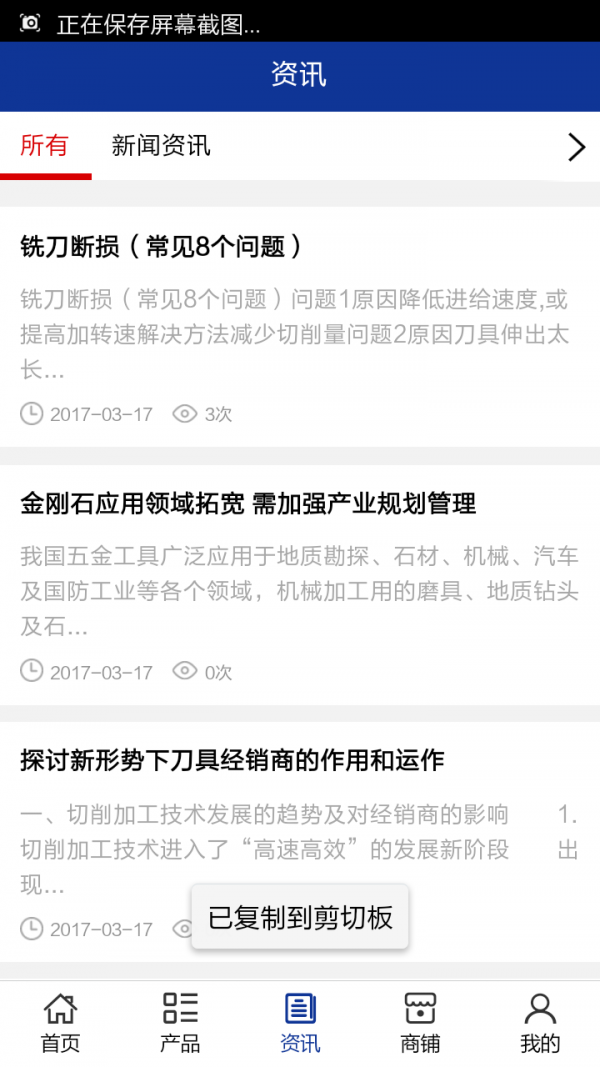Go to the 首页 home tab

click(60, 1024)
